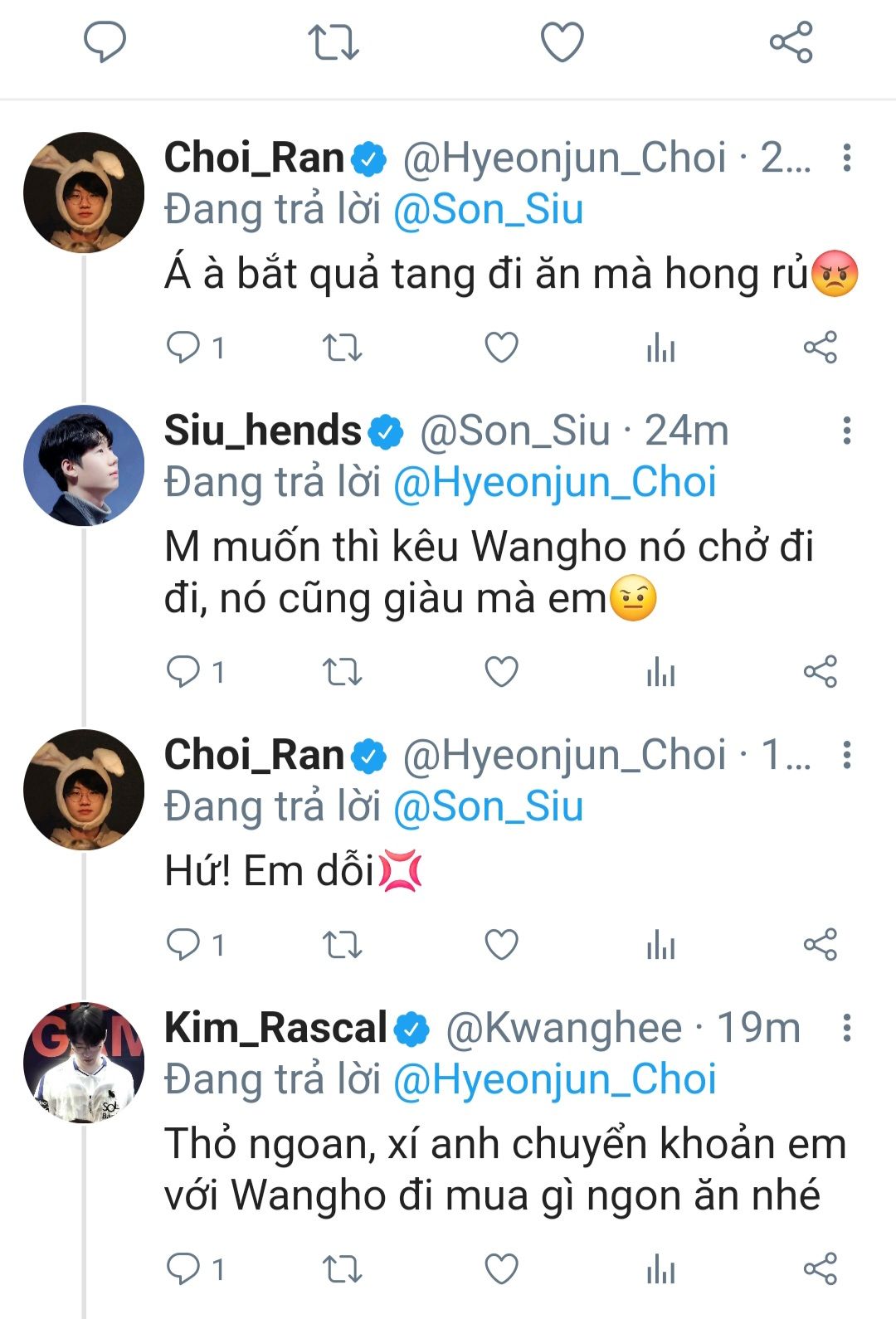Share Kim_Rascal's tweet
896x1319 pixels.
click(x=820, y=1268)
